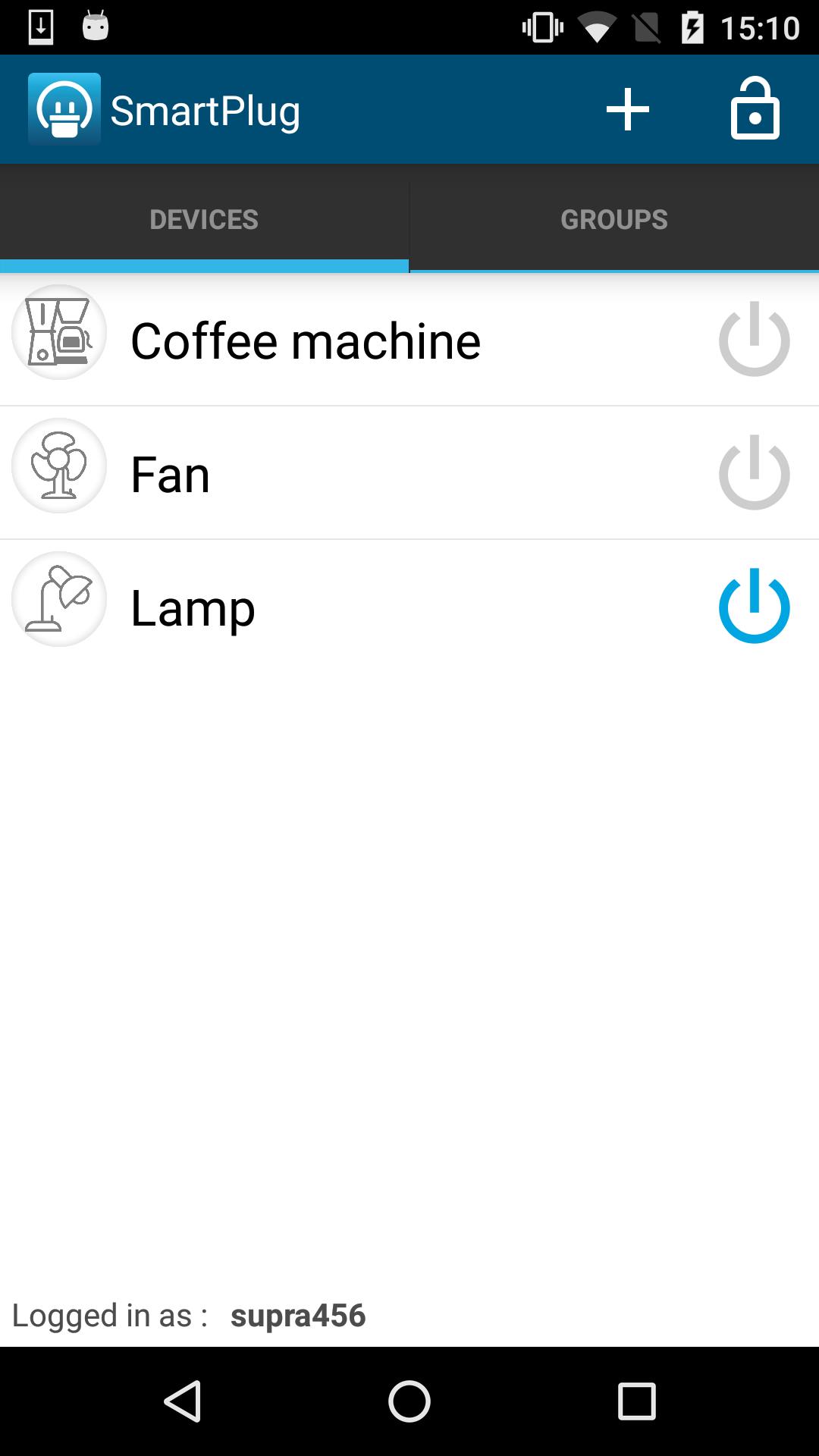Go to the home screen
819x1456 pixels.
[409, 1401]
